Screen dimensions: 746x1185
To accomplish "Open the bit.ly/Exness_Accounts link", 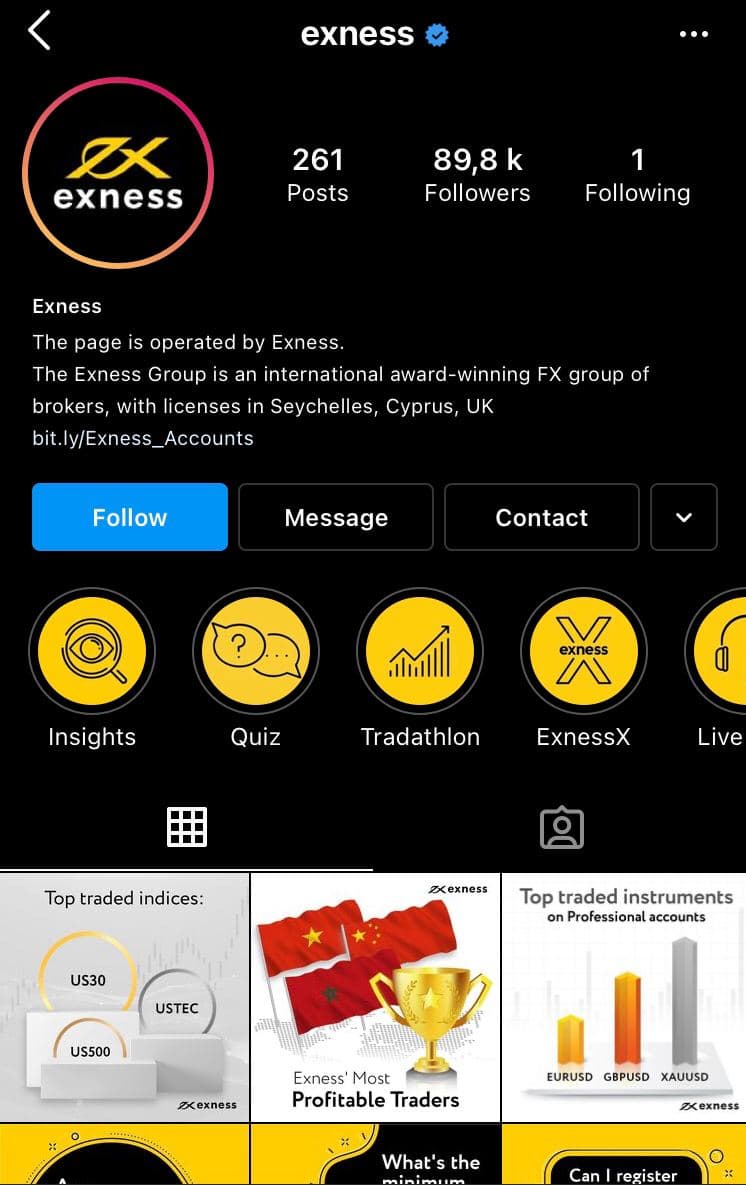I will [143, 438].
